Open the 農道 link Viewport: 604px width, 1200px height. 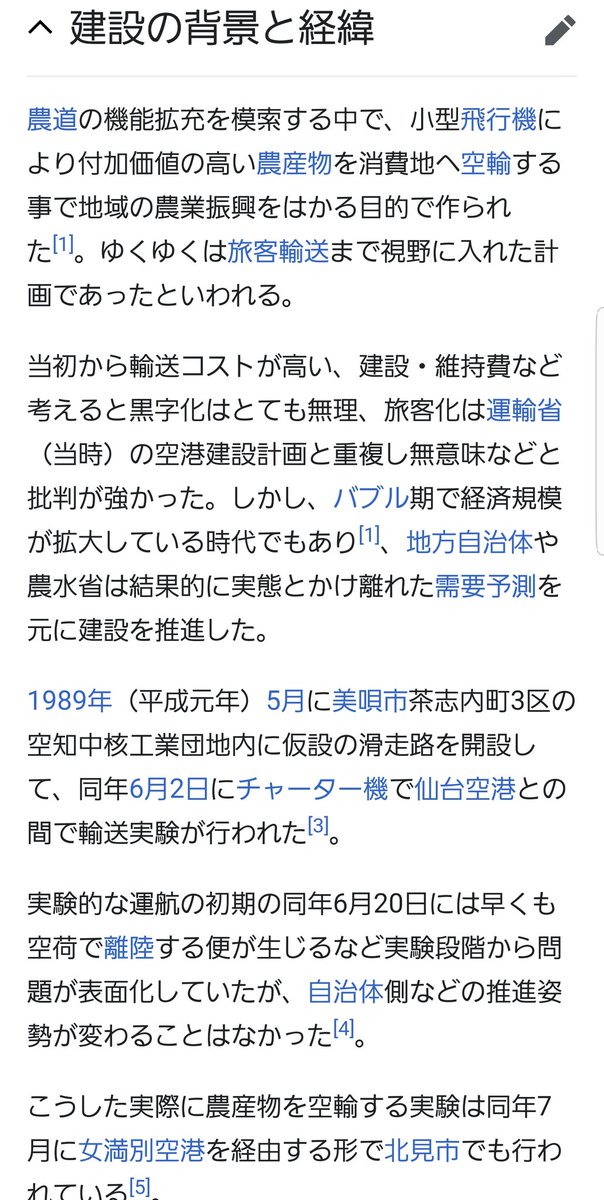(52, 120)
